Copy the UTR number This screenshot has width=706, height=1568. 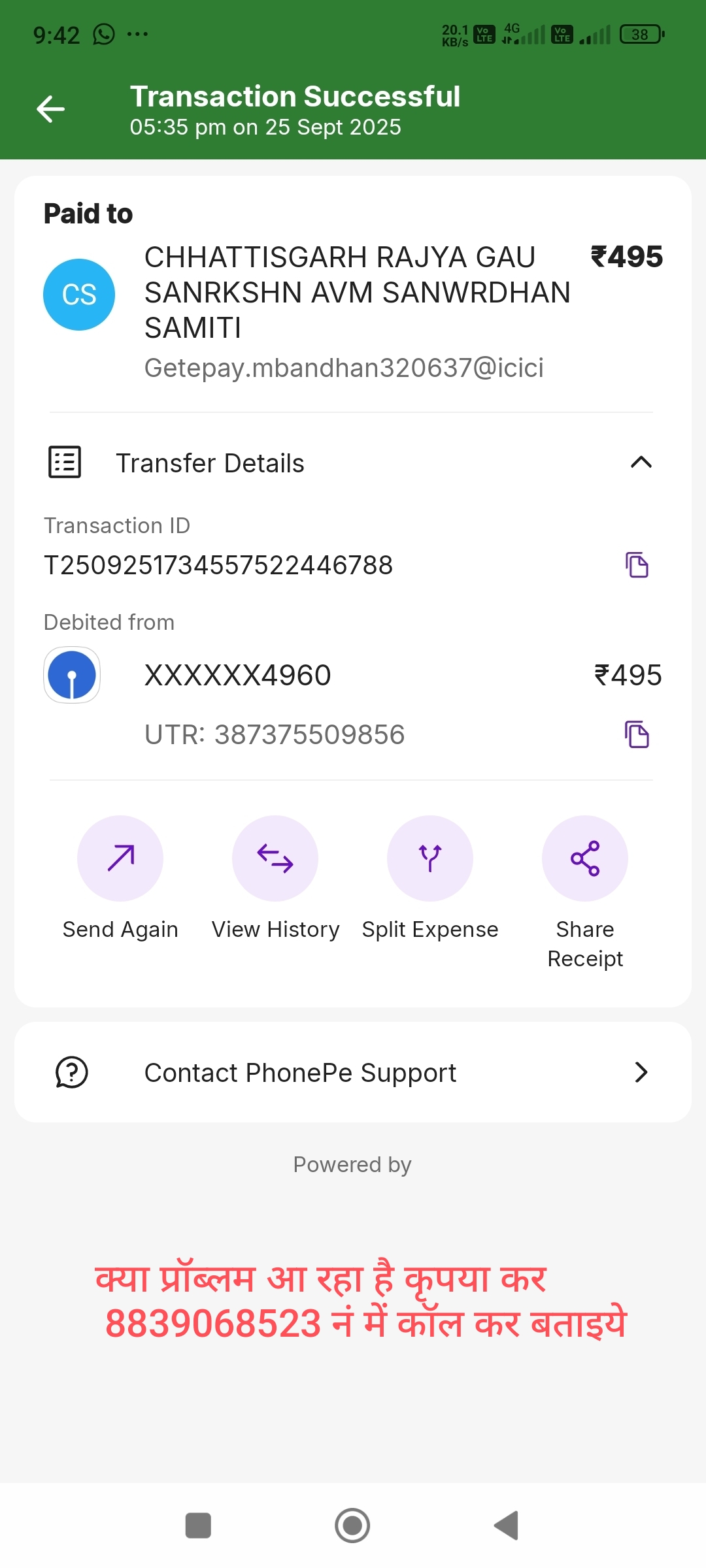637,734
